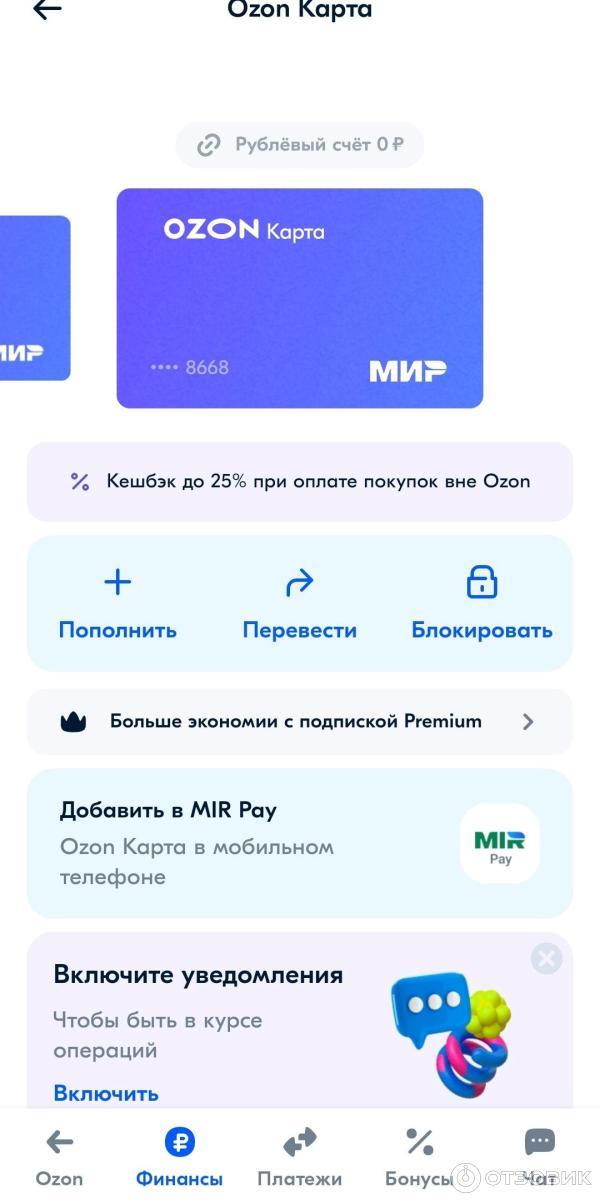The image size is (600, 1203).
Task: Tap Пополнить to top up
Action: click(x=118, y=603)
